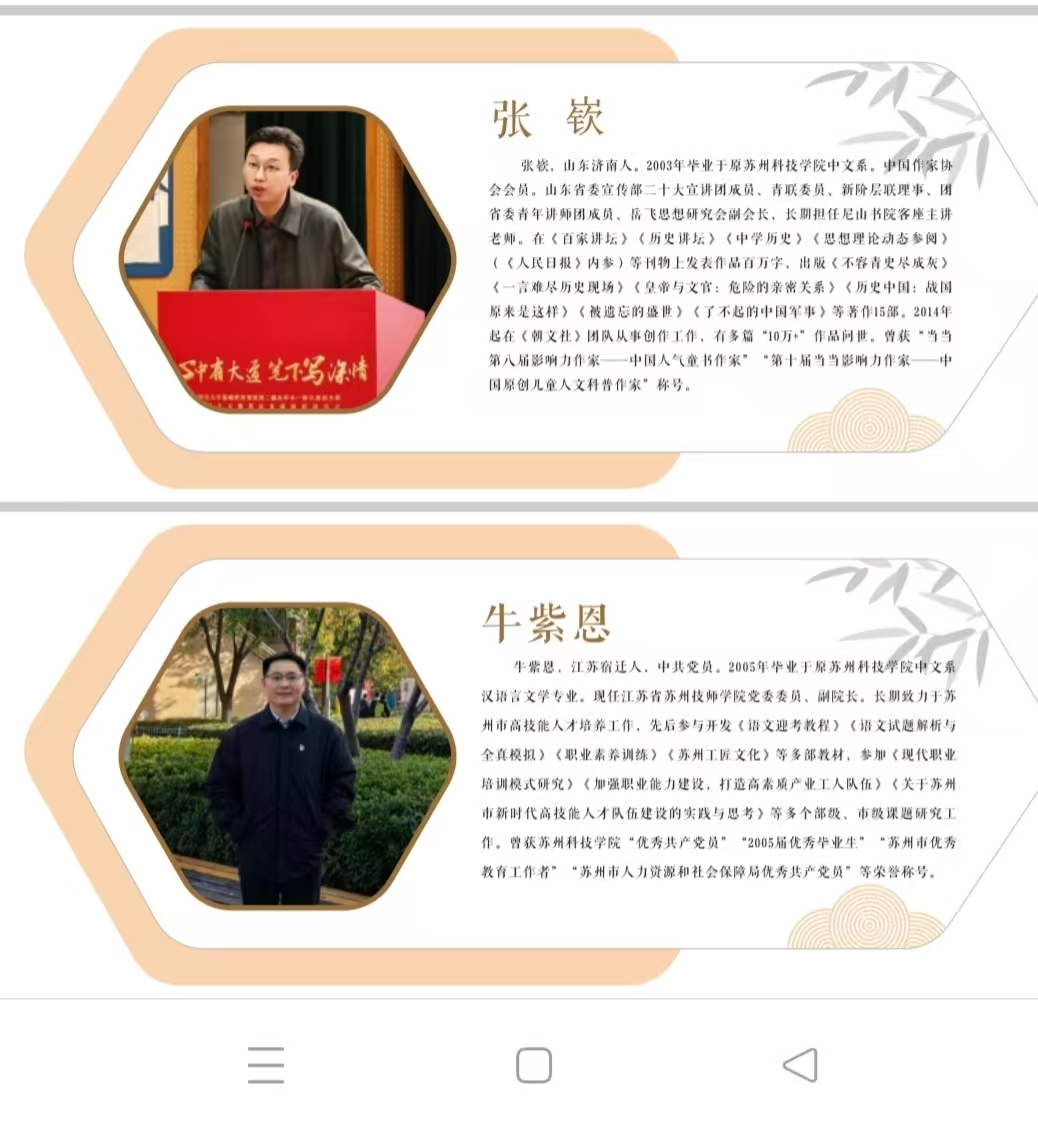Go back using the system back button
Viewport: 1038px width, 1131px height.
[x=800, y=1065]
